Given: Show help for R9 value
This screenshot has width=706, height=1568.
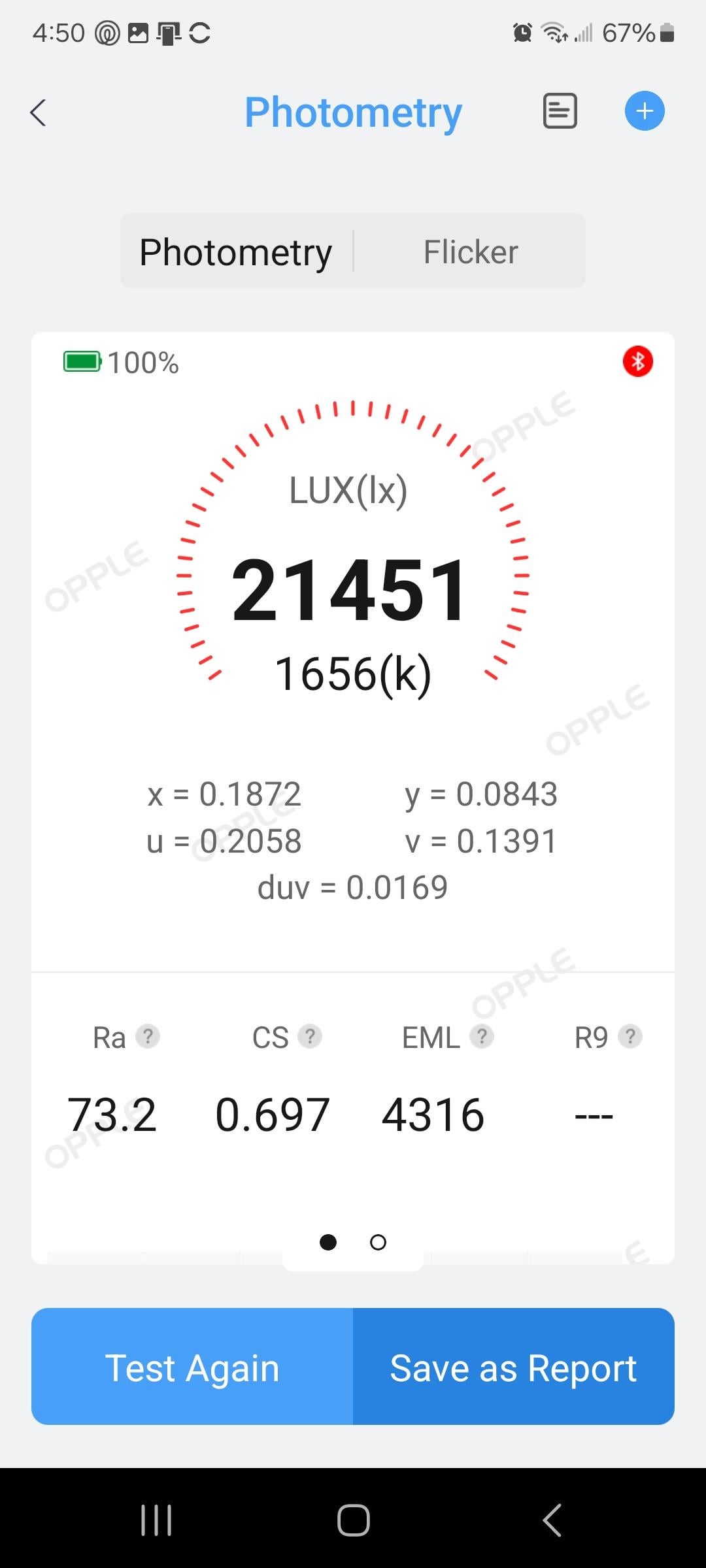Looking at the screenshot, I should [630, 1036].
